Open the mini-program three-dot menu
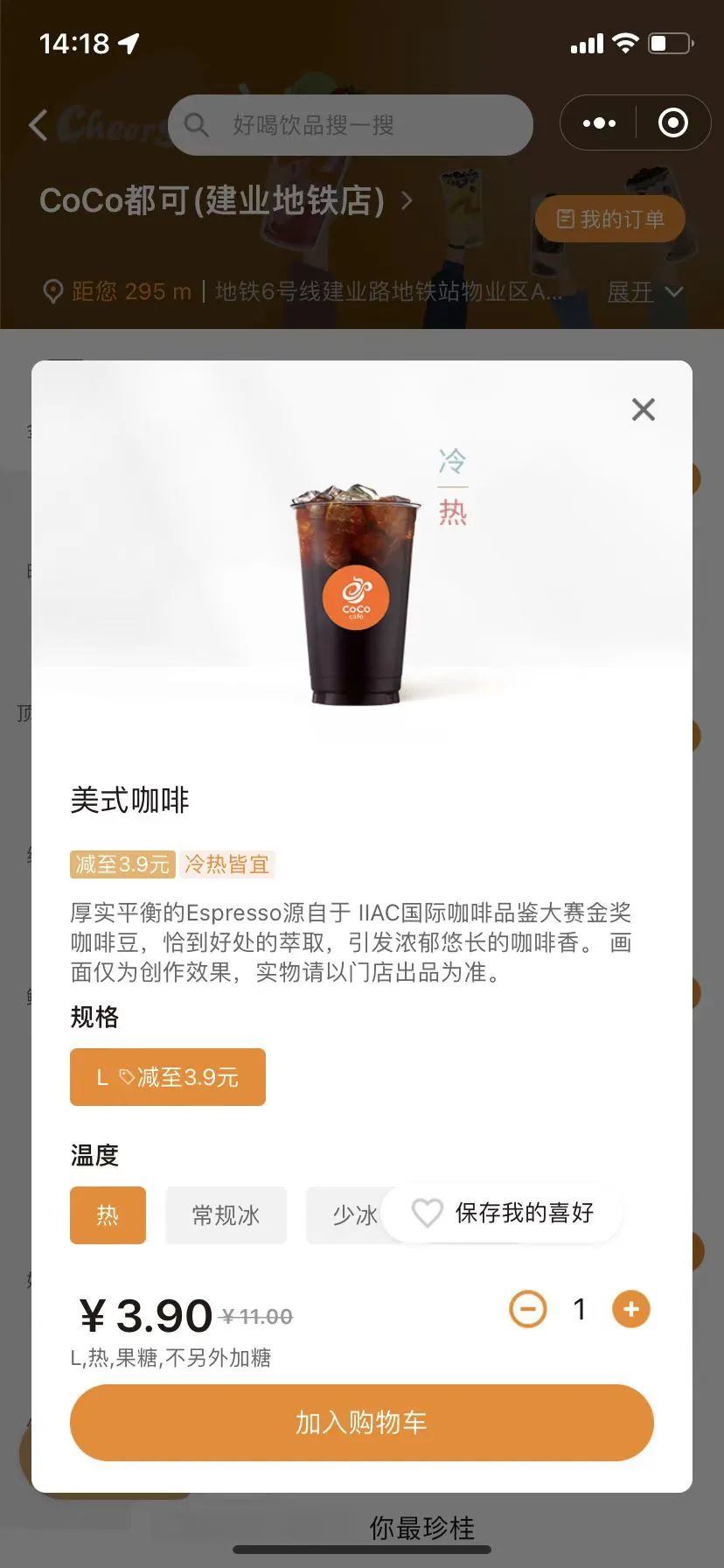The height and width of the screenshot is (1568, 724). (599, 123)
